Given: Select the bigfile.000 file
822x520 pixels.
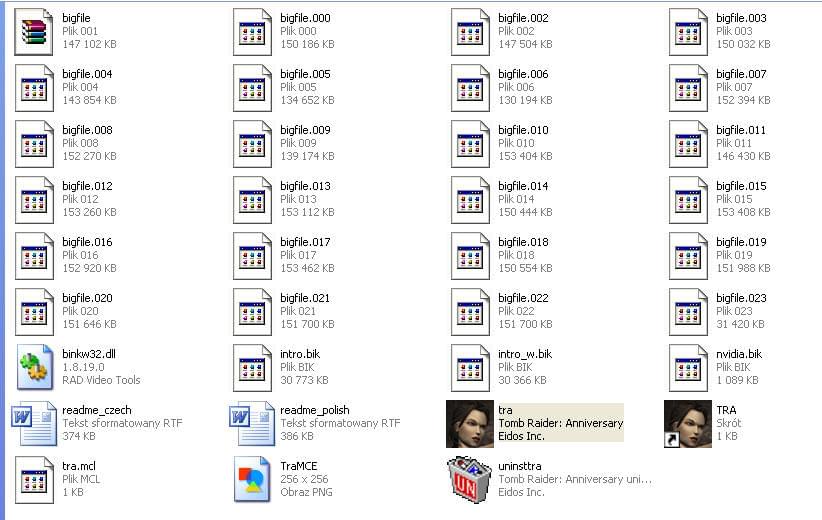Looking at the screenshot, I should [252, 32].
